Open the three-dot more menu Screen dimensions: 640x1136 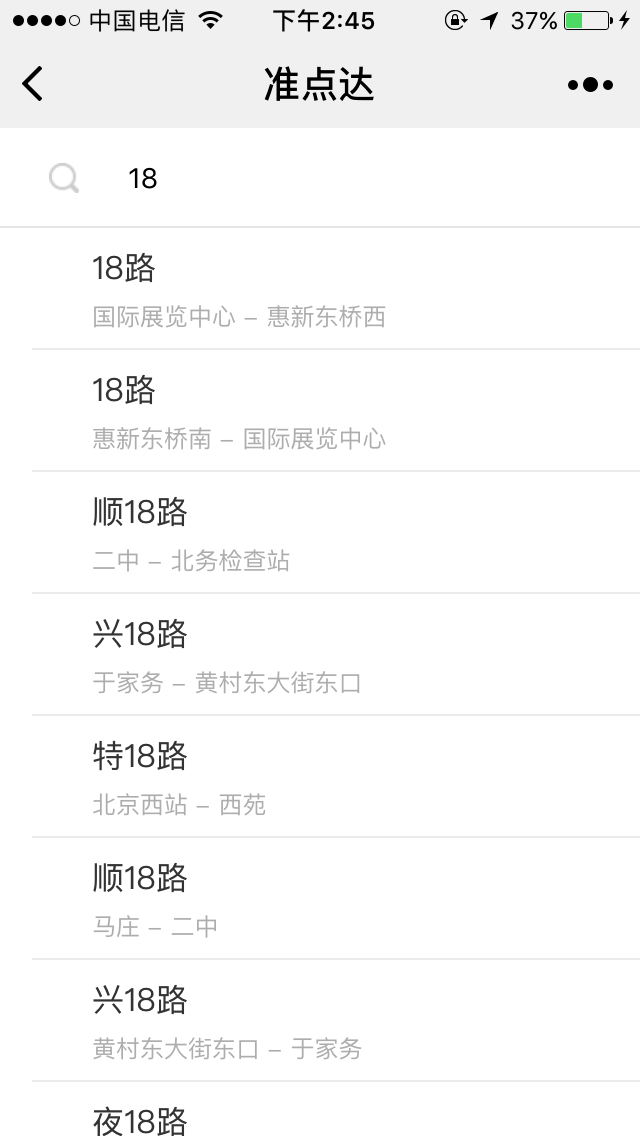coord(590,85)
